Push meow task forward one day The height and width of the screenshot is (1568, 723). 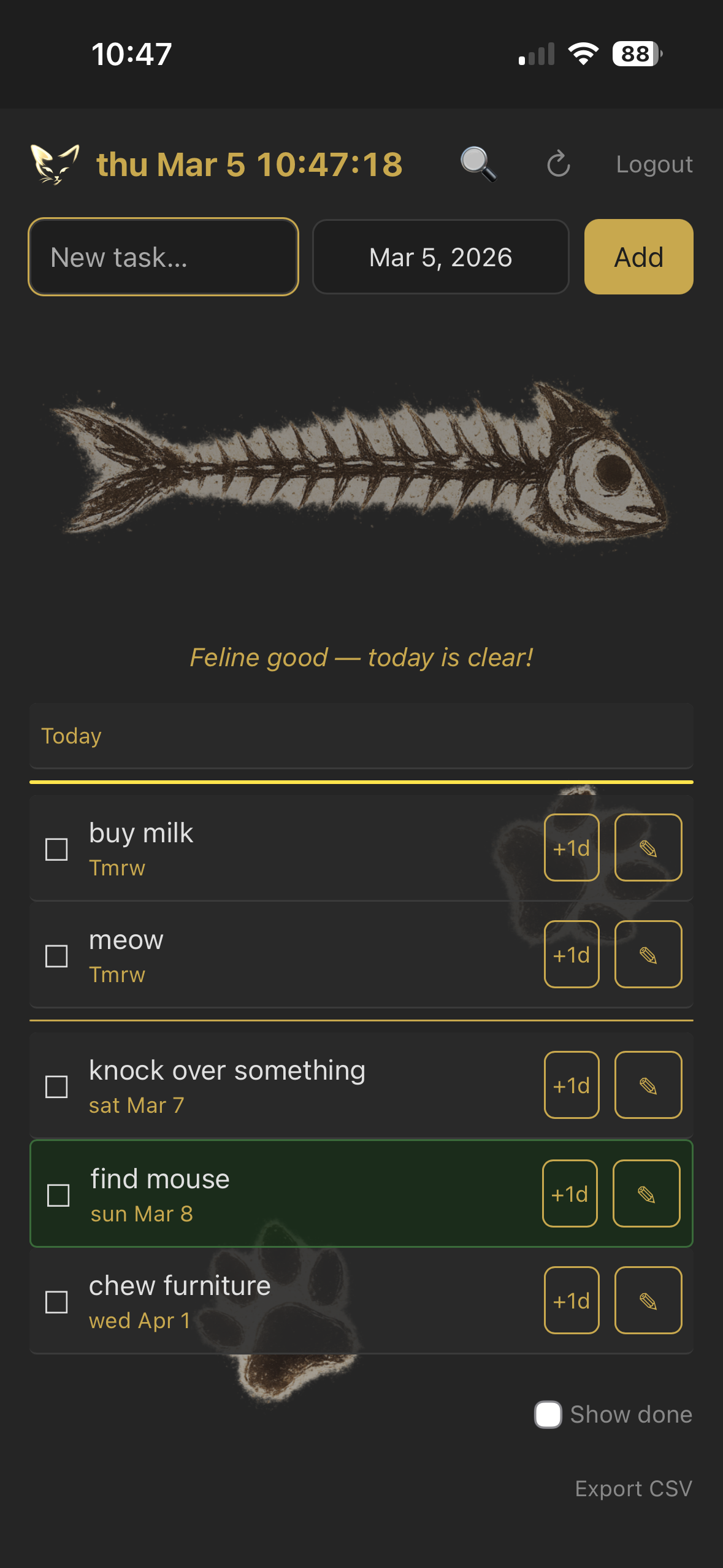tap(571, 955)
